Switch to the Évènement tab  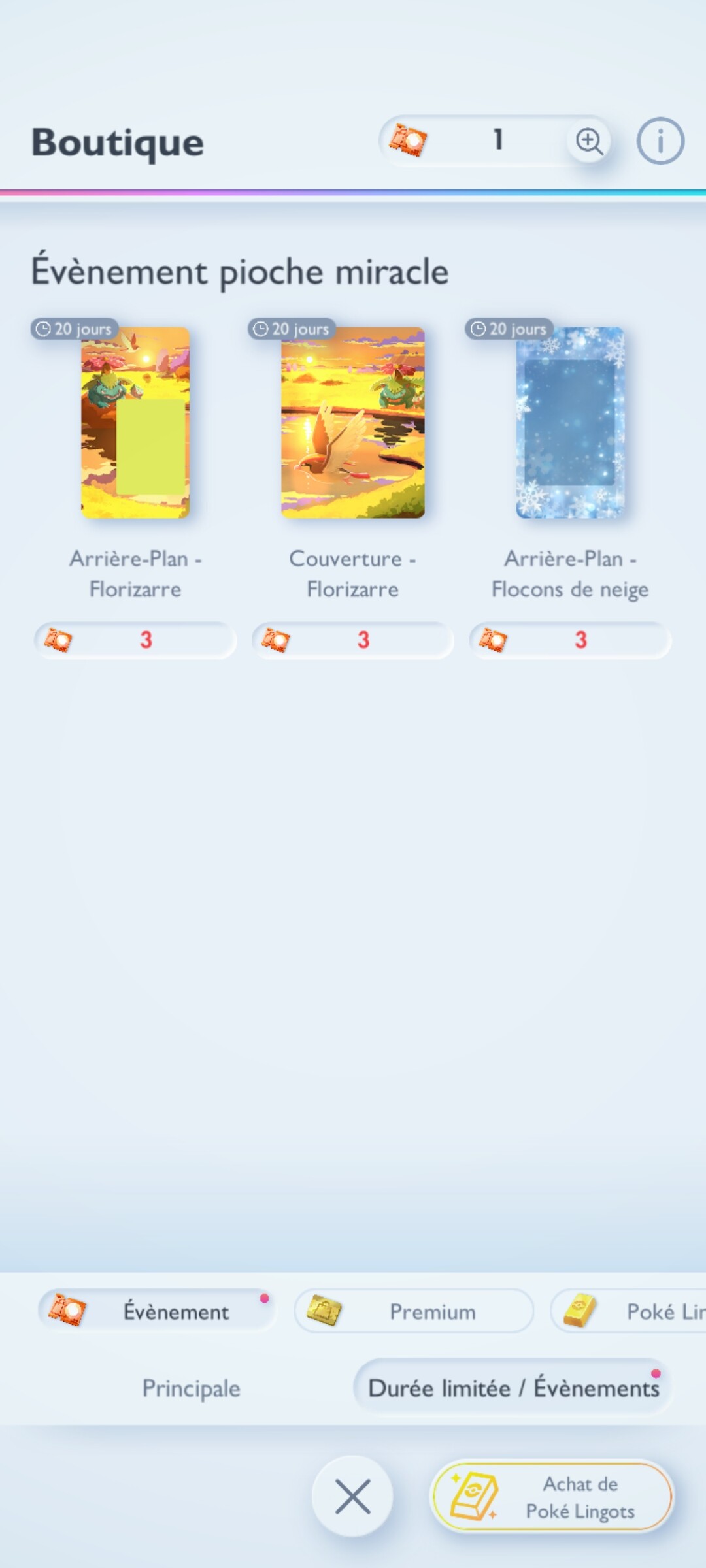158,1311
